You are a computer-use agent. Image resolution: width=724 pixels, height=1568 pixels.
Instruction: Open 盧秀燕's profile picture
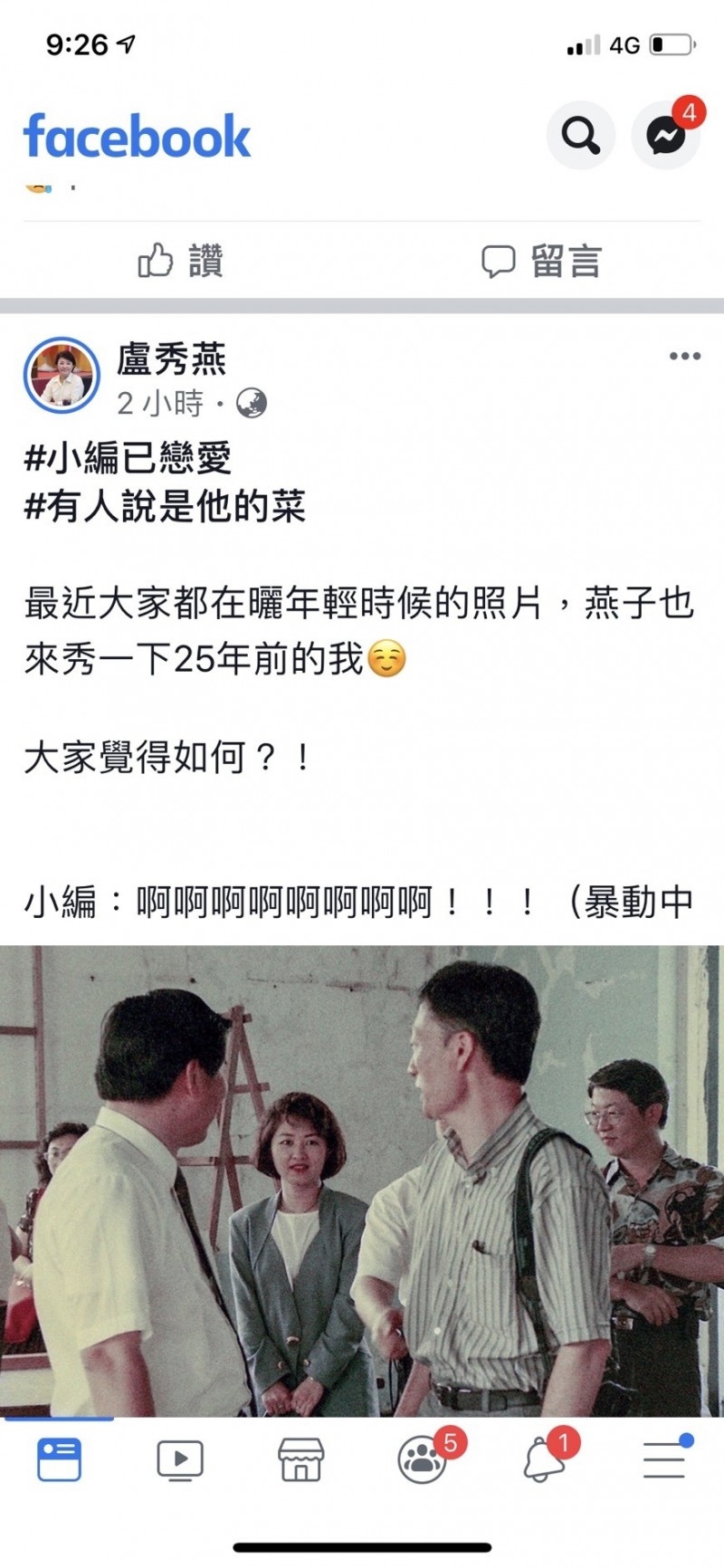point(62,375)
